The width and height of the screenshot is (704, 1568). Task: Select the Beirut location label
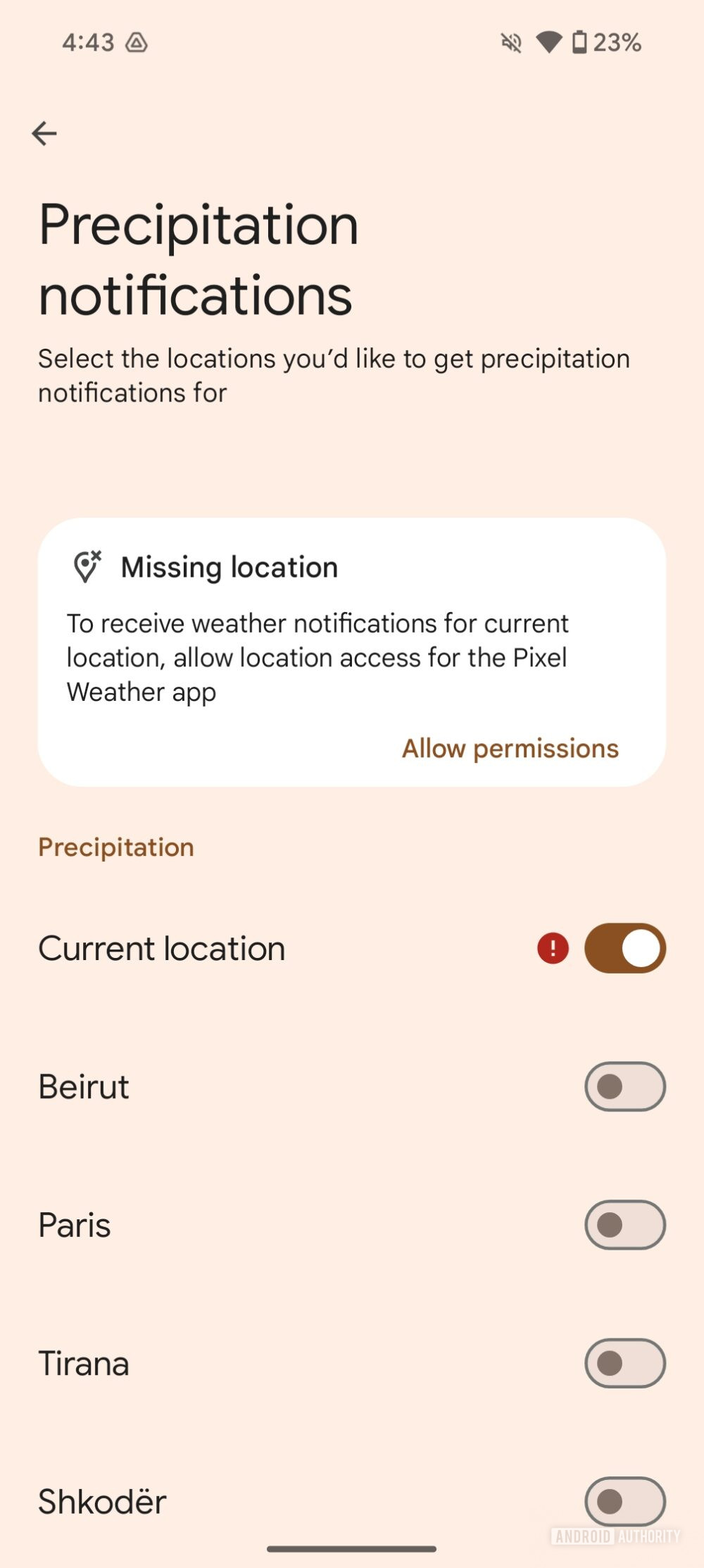coord(83,1087)
